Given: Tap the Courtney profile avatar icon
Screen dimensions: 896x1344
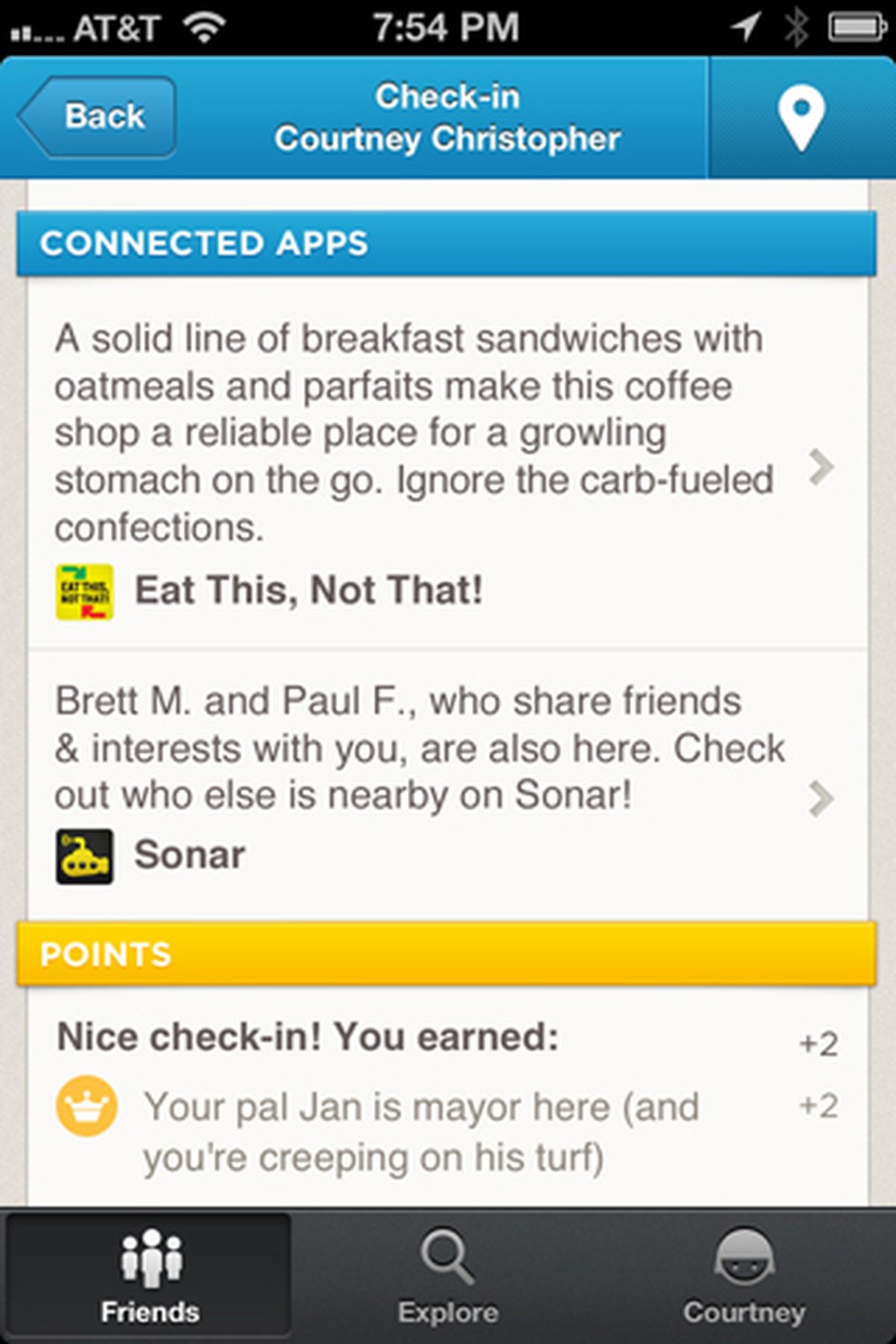Looking at the screenshot, I should pos(745,1256).
